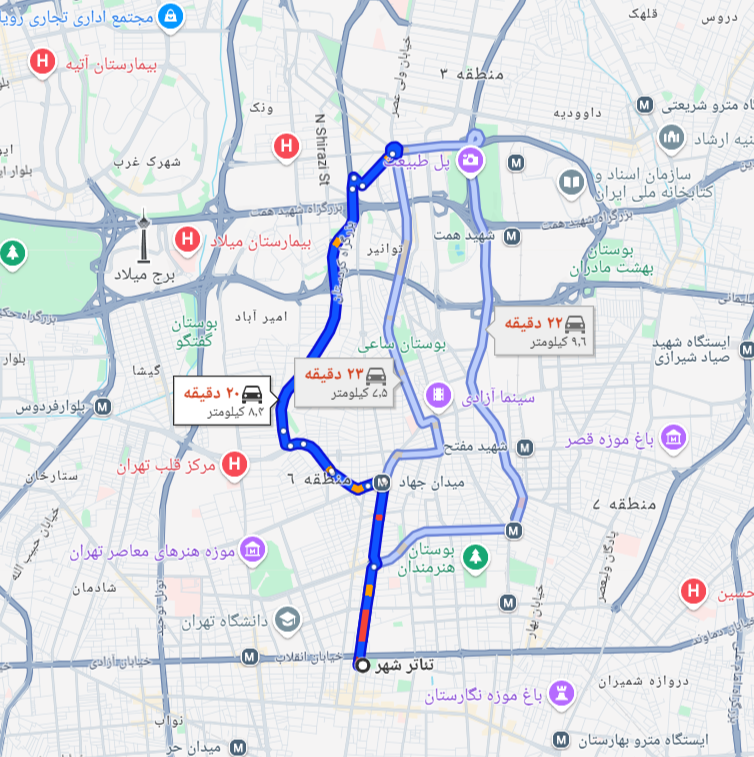View مرکز قلب تهران hospital details
Screen dimensions: 754x757
pyautogui.click(x=234, y=465)
